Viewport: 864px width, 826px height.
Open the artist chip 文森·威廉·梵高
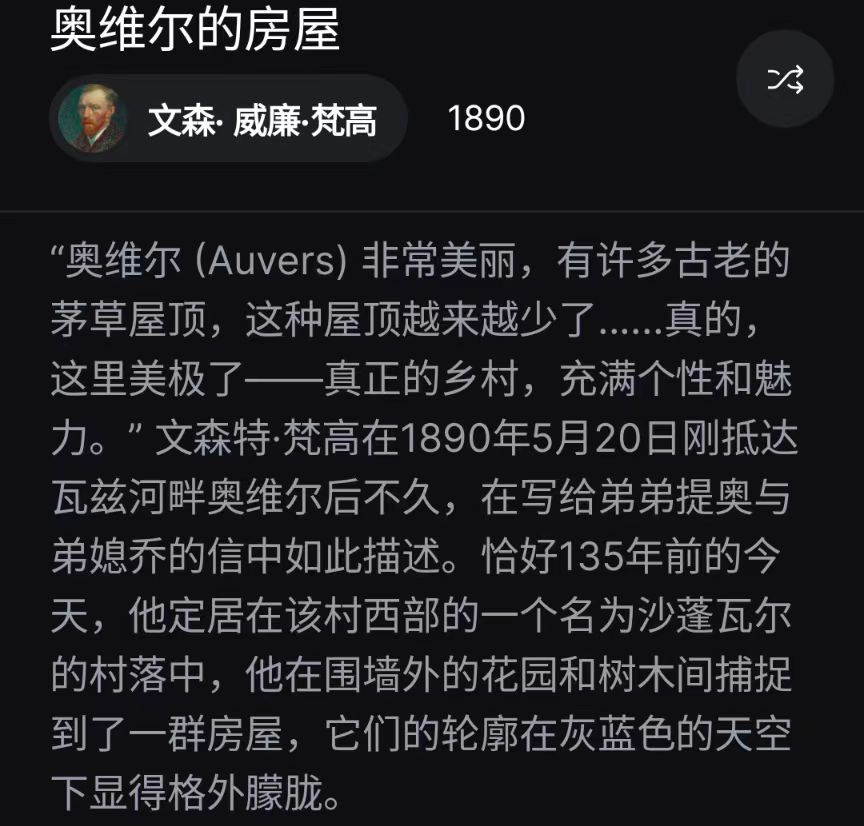point(229,119)
